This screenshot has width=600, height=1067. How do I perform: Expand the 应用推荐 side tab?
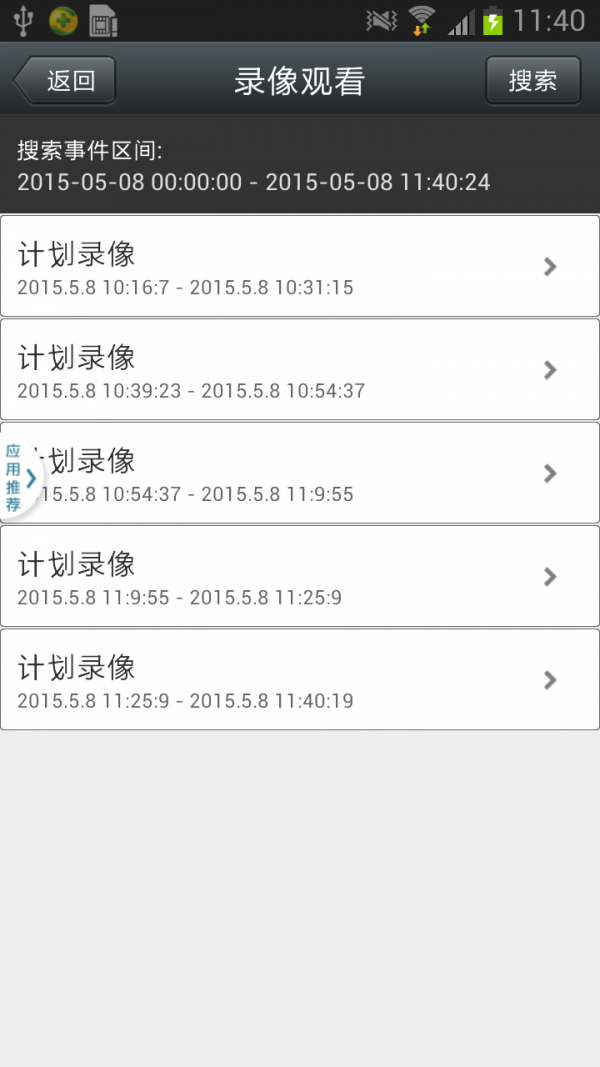click(20, 478)
